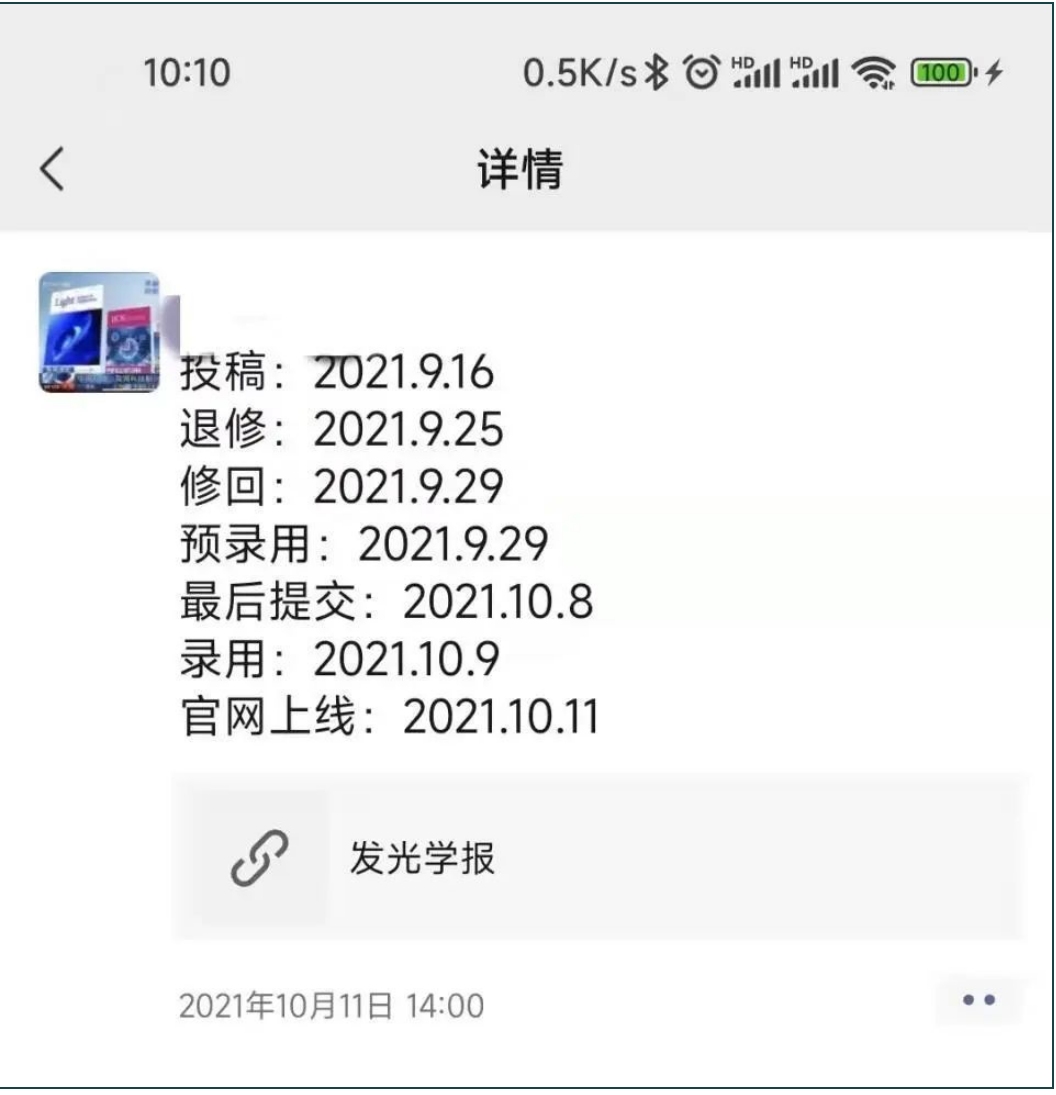Open the two-dot like and comment menu
Viewport: 1056px width, 1095px height.
point(977,1001)
